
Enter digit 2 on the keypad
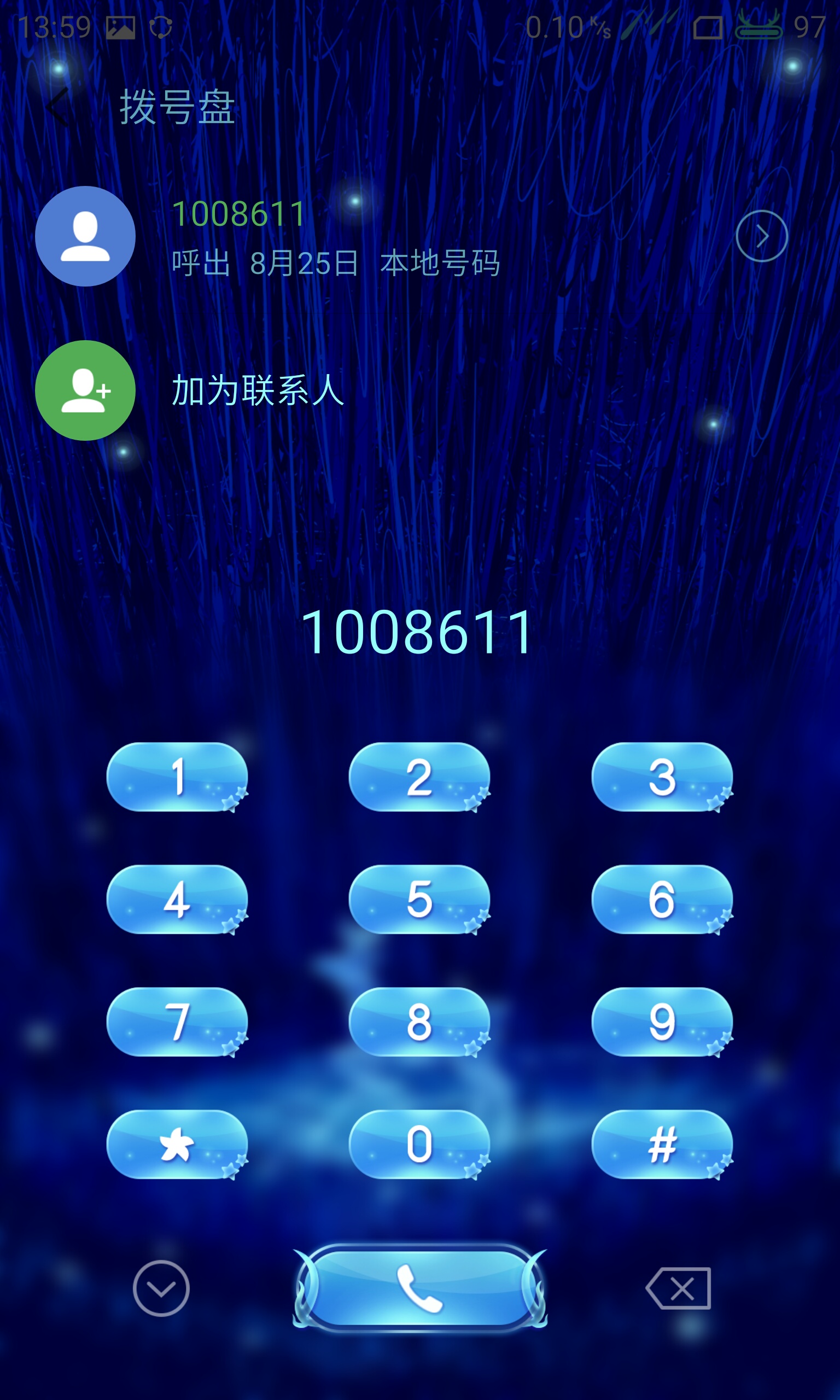coord(419,777)
